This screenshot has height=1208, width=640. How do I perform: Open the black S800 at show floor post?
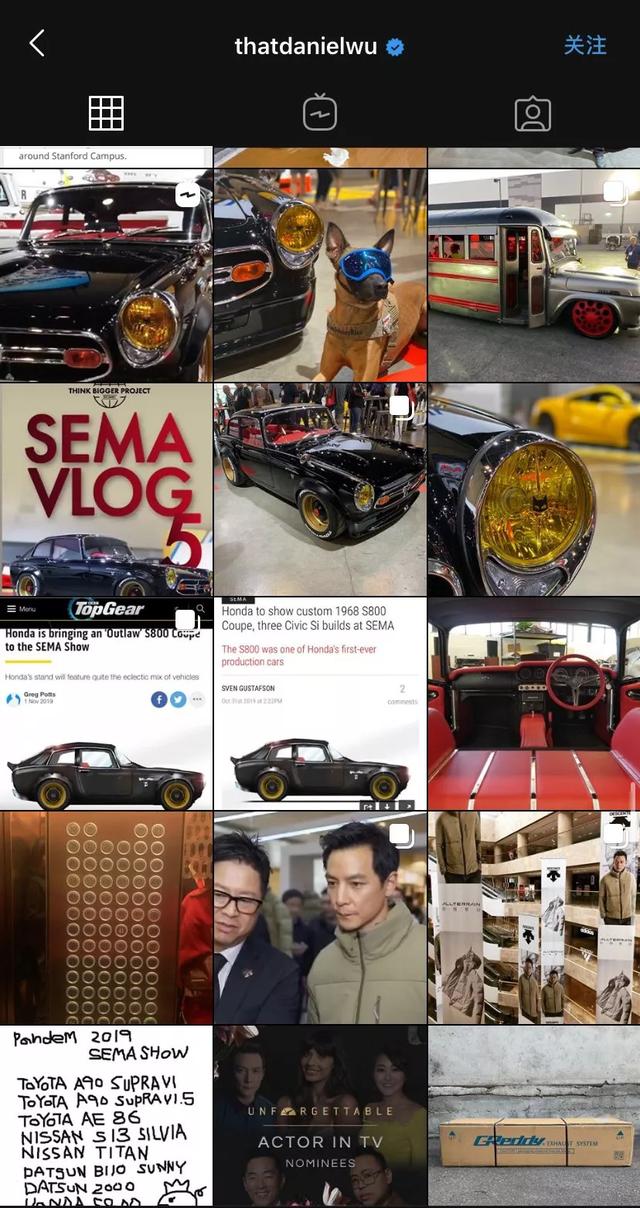tap(320, 490)
